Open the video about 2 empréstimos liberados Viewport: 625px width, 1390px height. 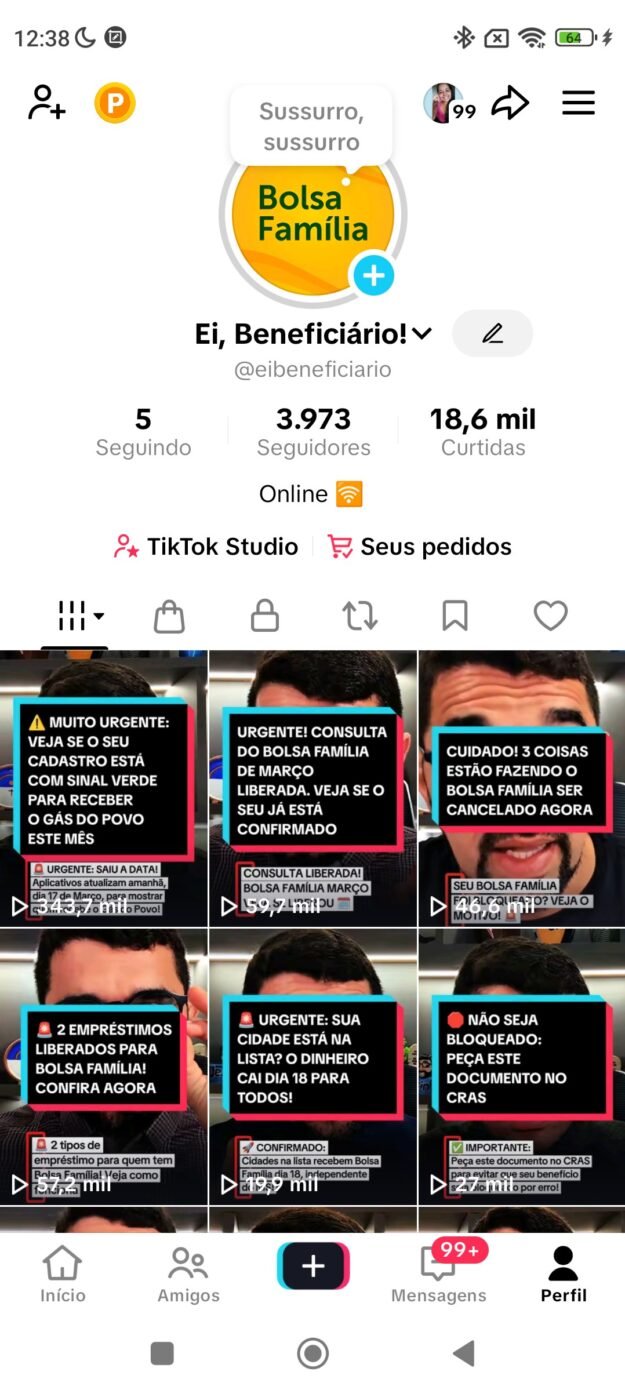click(104, 1066)
